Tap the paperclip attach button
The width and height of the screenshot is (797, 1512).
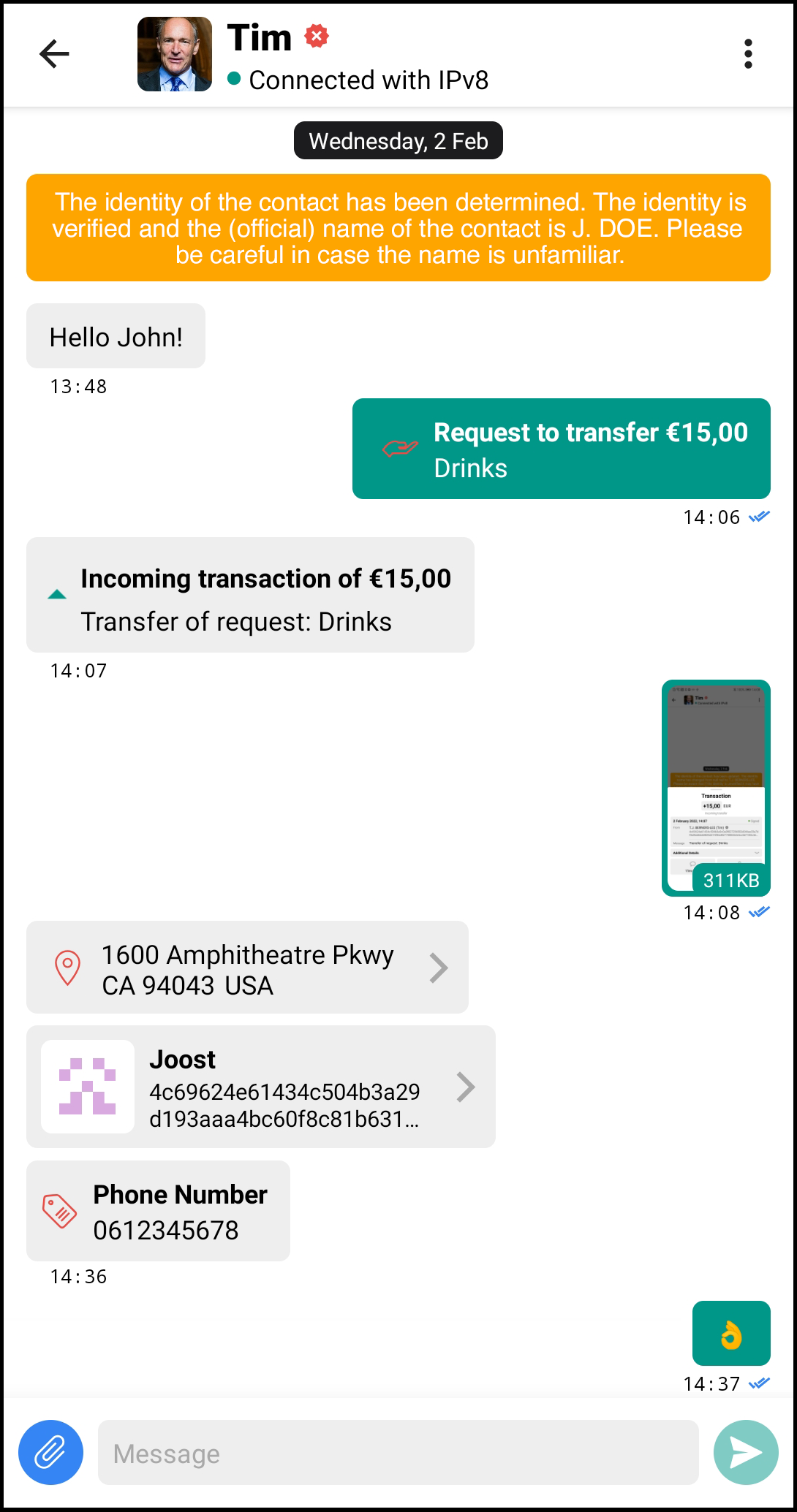pyautogui.click(x=50, y=1452)
